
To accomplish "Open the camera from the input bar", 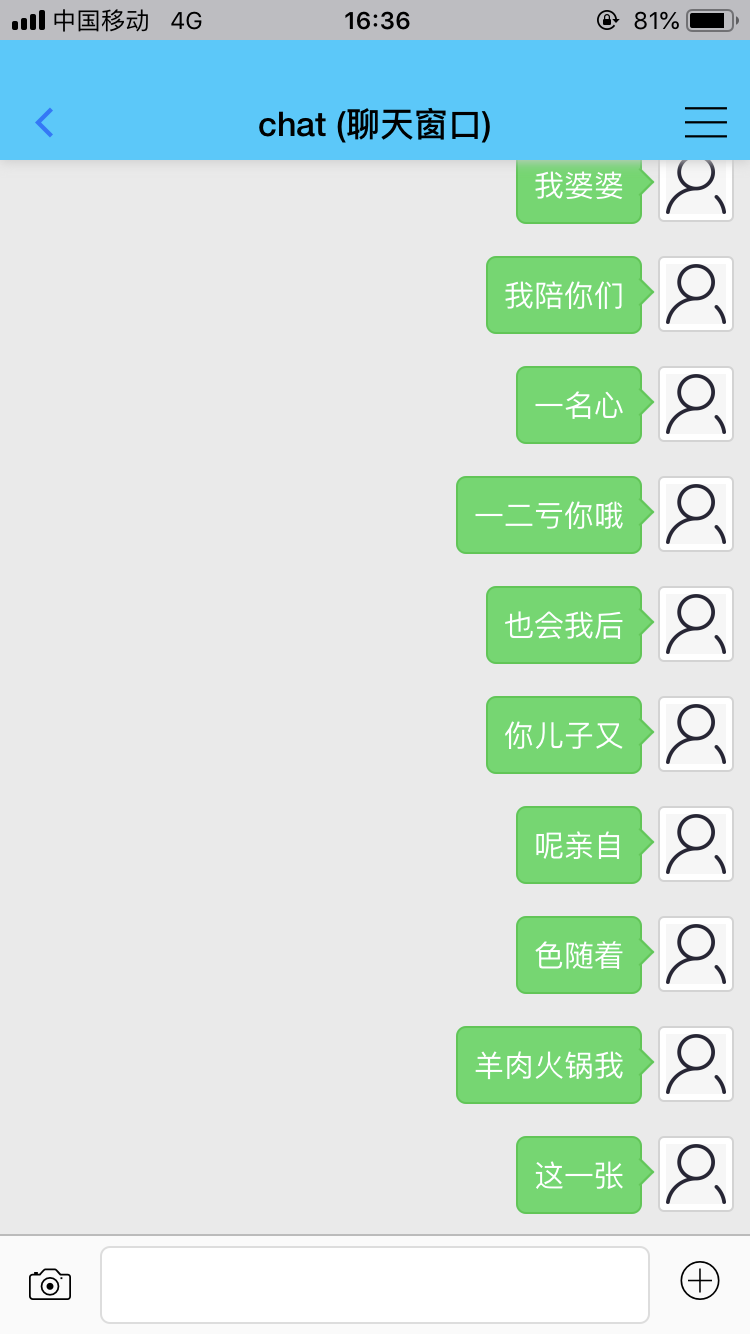I will (x=50, y=1284).
